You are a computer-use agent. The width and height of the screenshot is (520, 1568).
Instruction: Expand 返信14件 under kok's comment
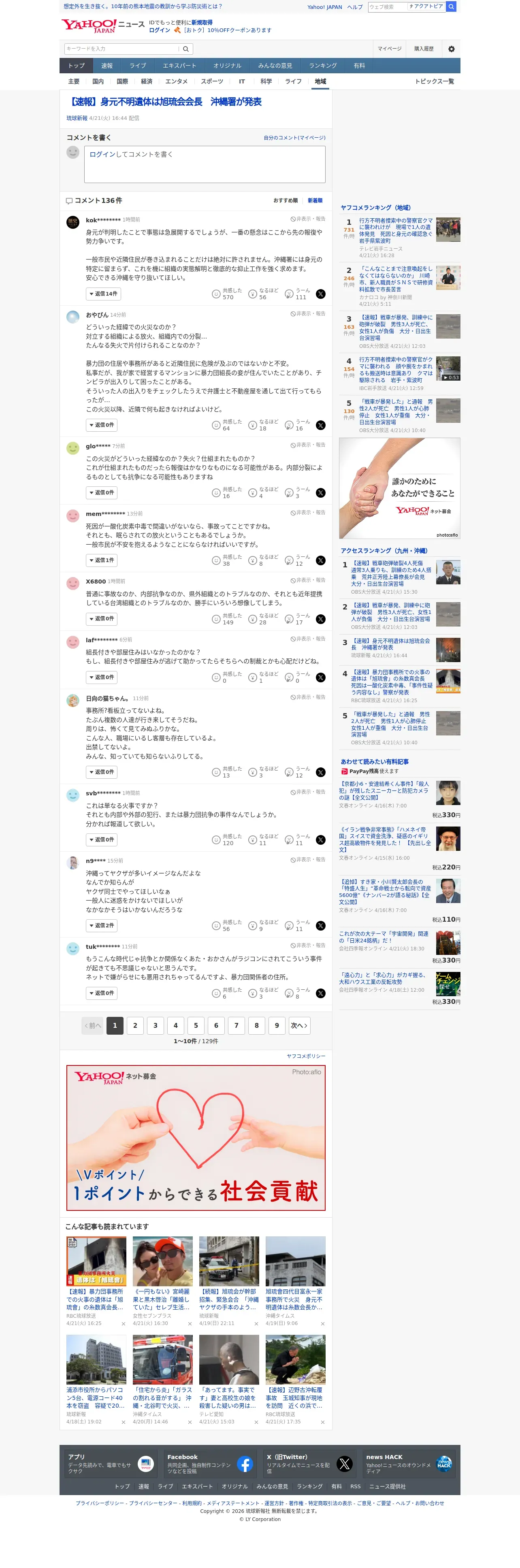point(104,294)
